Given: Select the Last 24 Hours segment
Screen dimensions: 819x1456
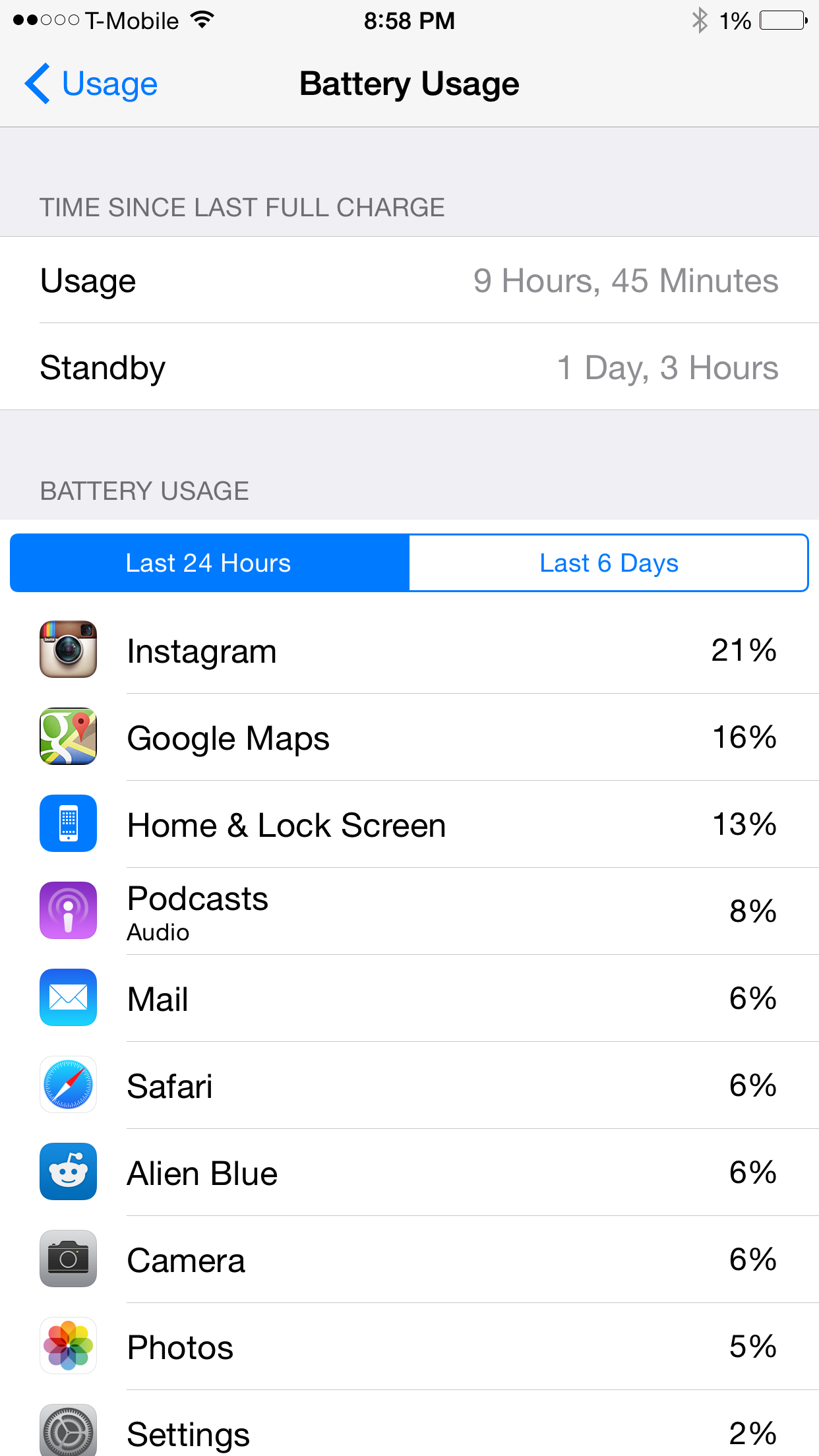Looking at the screenshot, I should click(210, 563).
